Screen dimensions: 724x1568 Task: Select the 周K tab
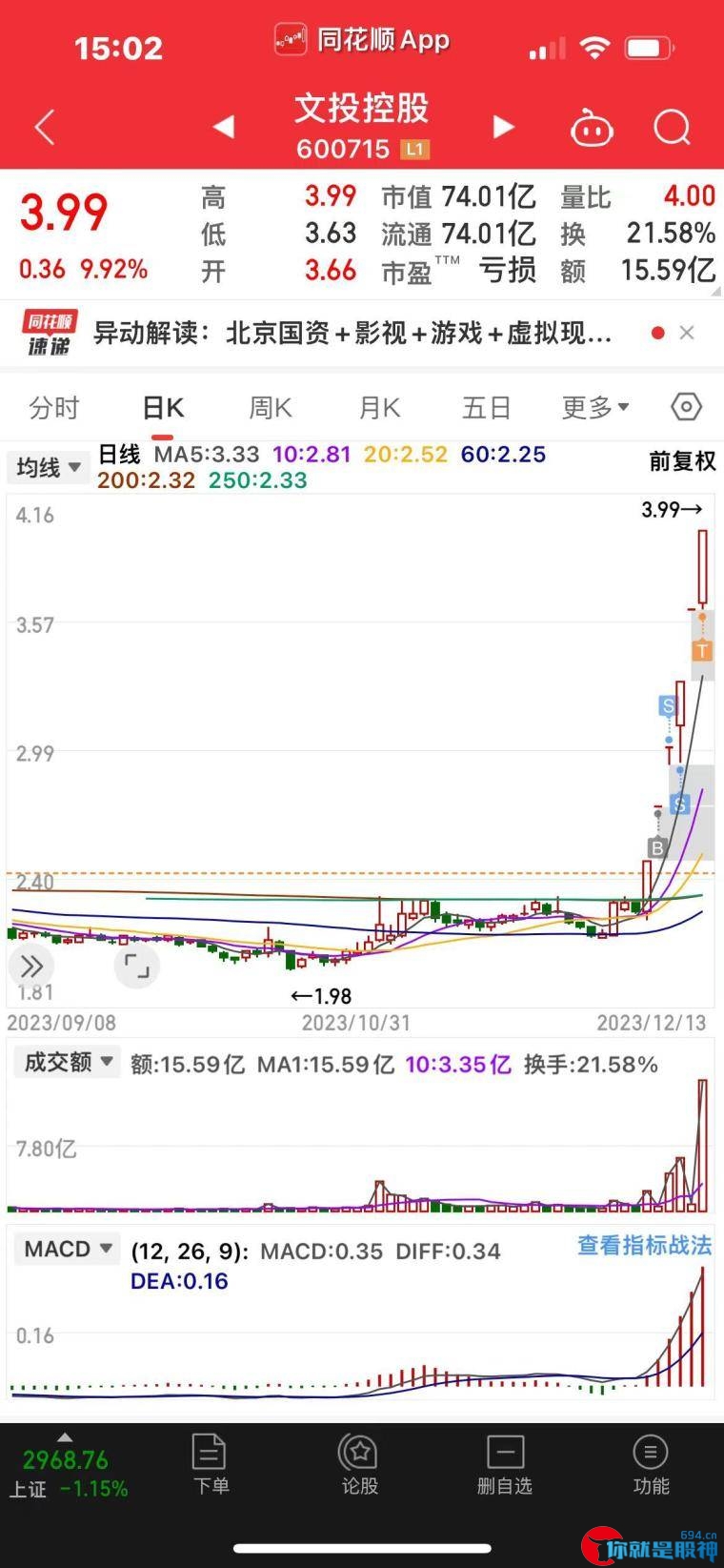click(271, 408)
